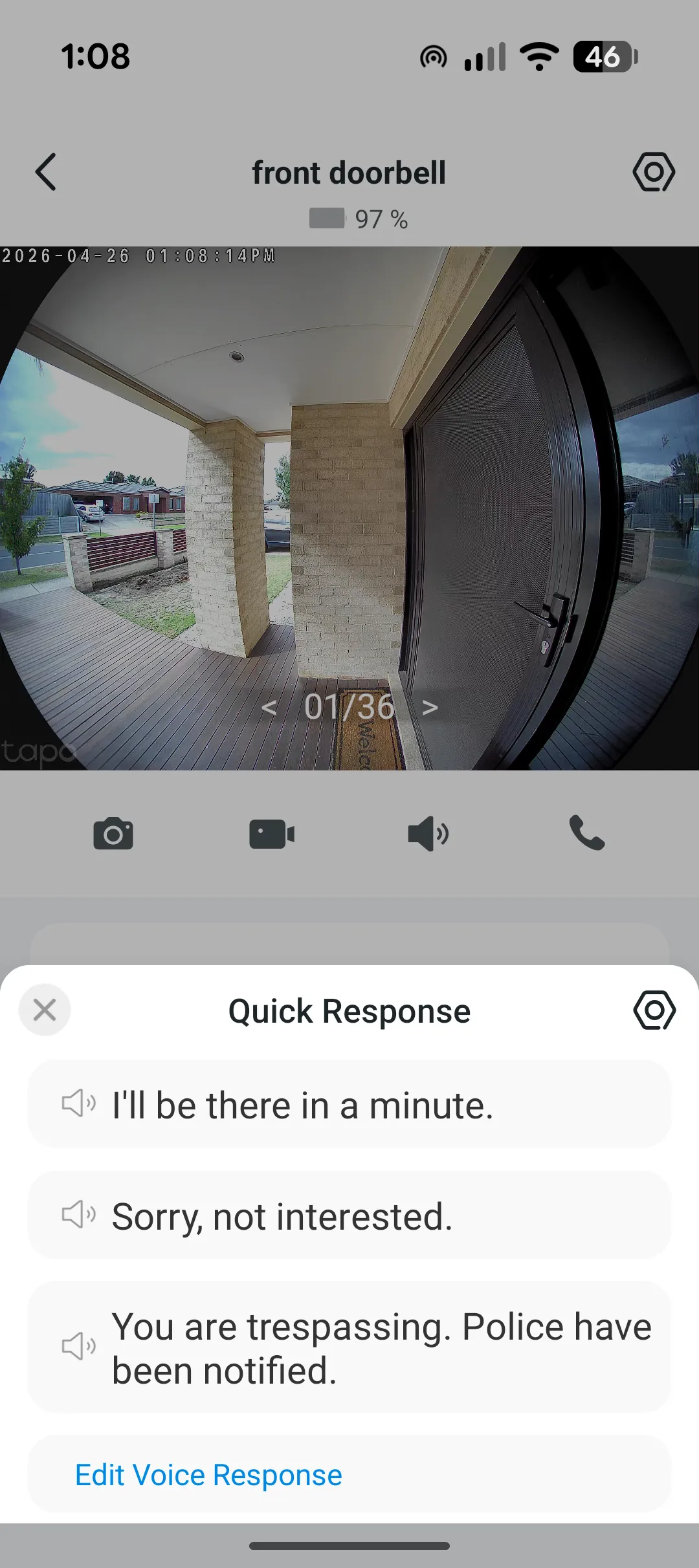Play "I'll be there in a minute." response
The height and width of the screenshot is (1568, 699).
(x=349, y=1105)
